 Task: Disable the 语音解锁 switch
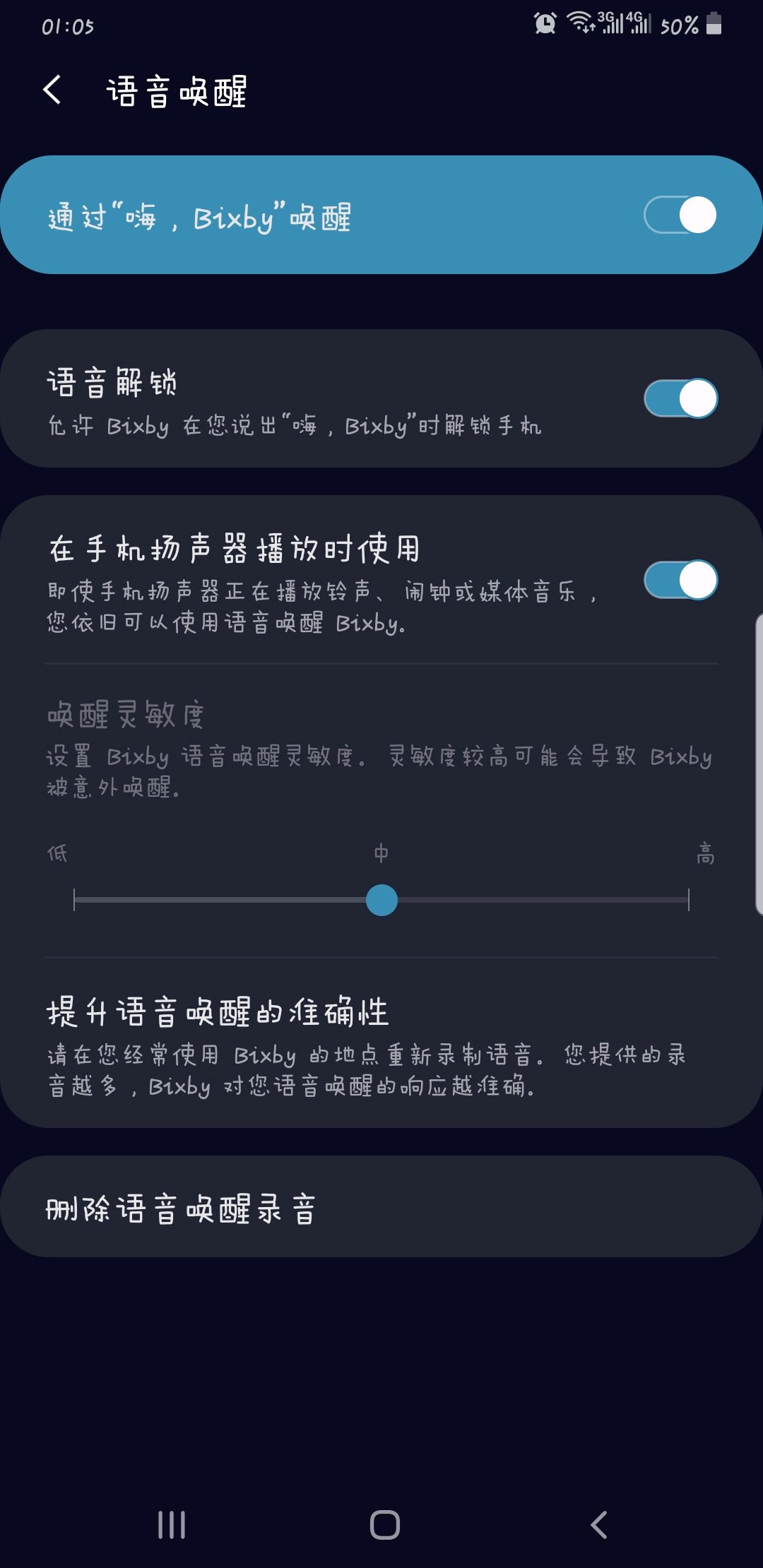pyautogui.click(x=681, y=399)
